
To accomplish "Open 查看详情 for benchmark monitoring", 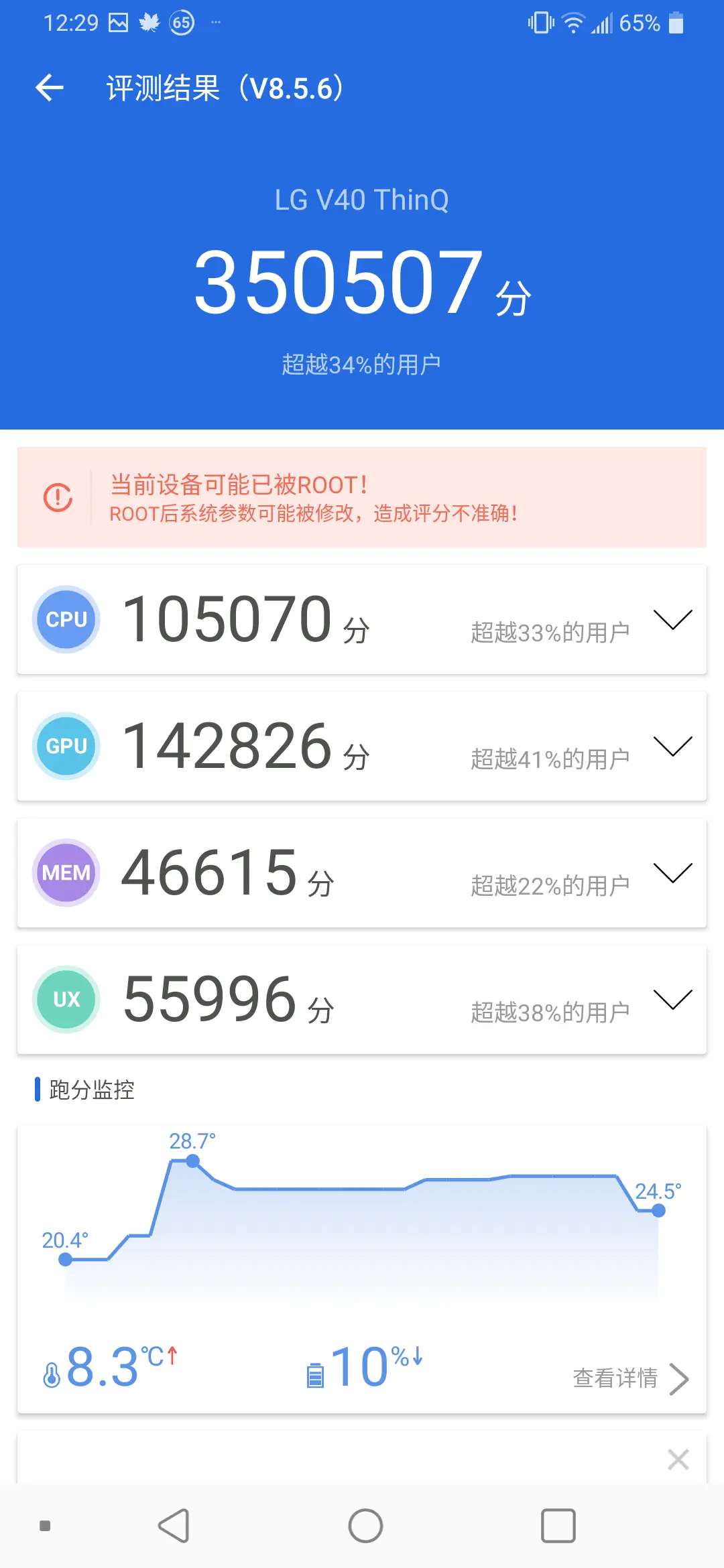I will pos(631,1378).
